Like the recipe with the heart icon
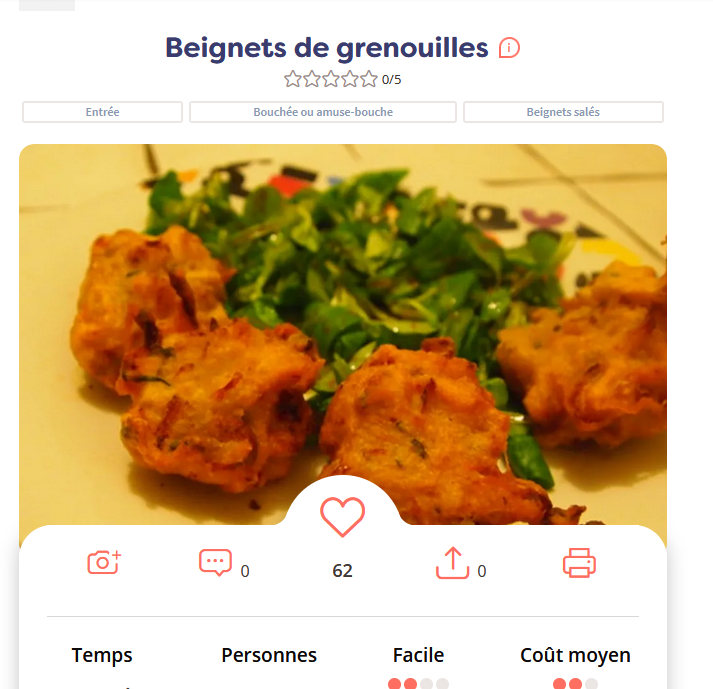Image resolution: width=713 pixels, height=689 pixels. click(342, 516)
